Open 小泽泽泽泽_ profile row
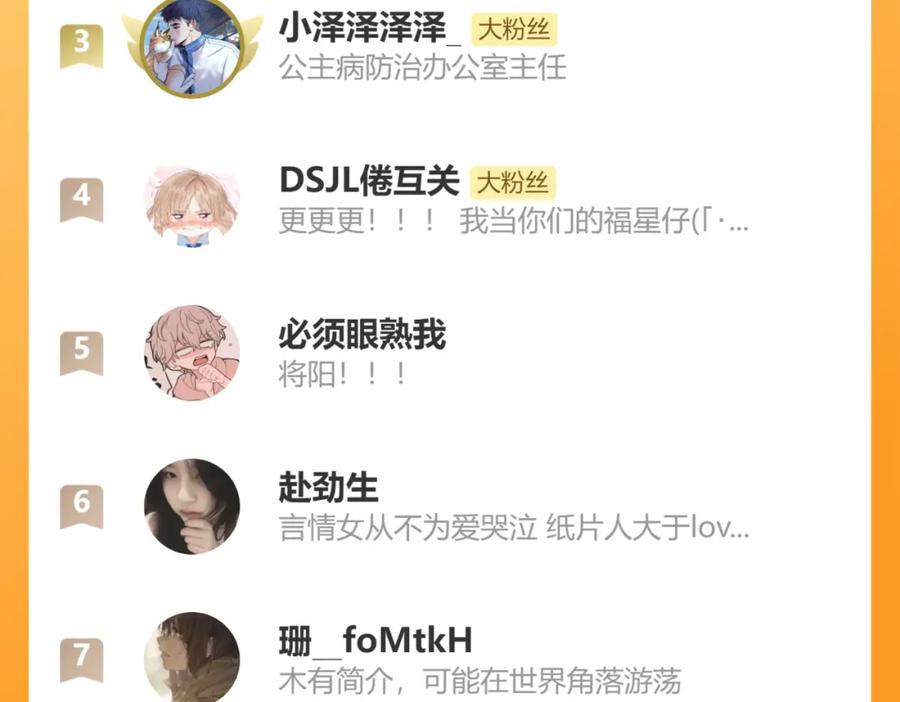 pos(449,47)
